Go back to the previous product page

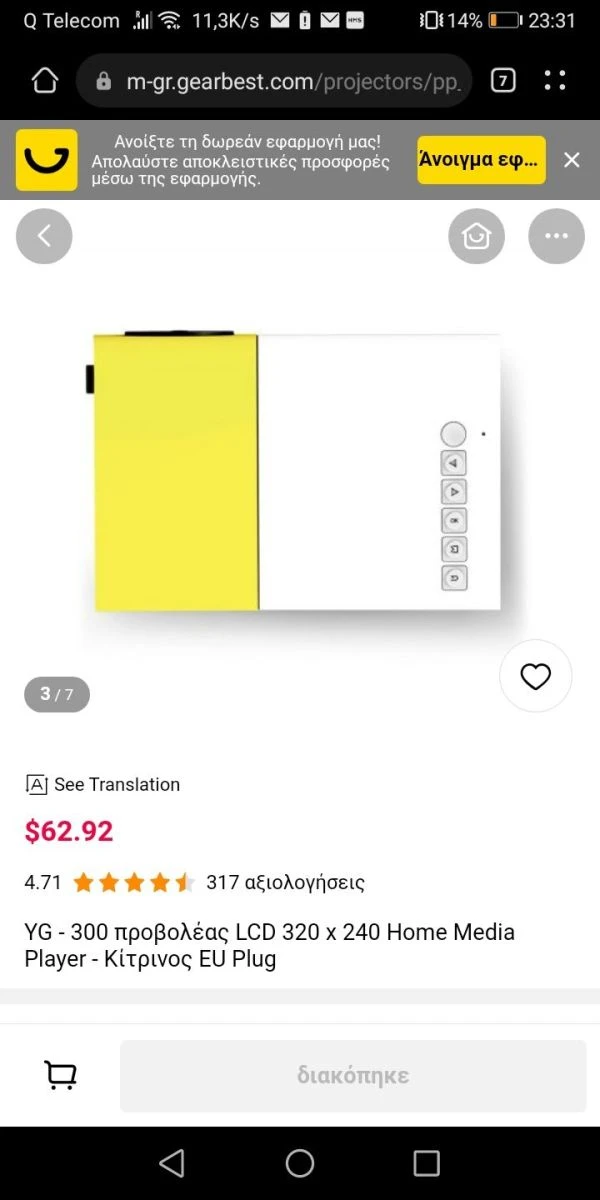coord(44,236)
